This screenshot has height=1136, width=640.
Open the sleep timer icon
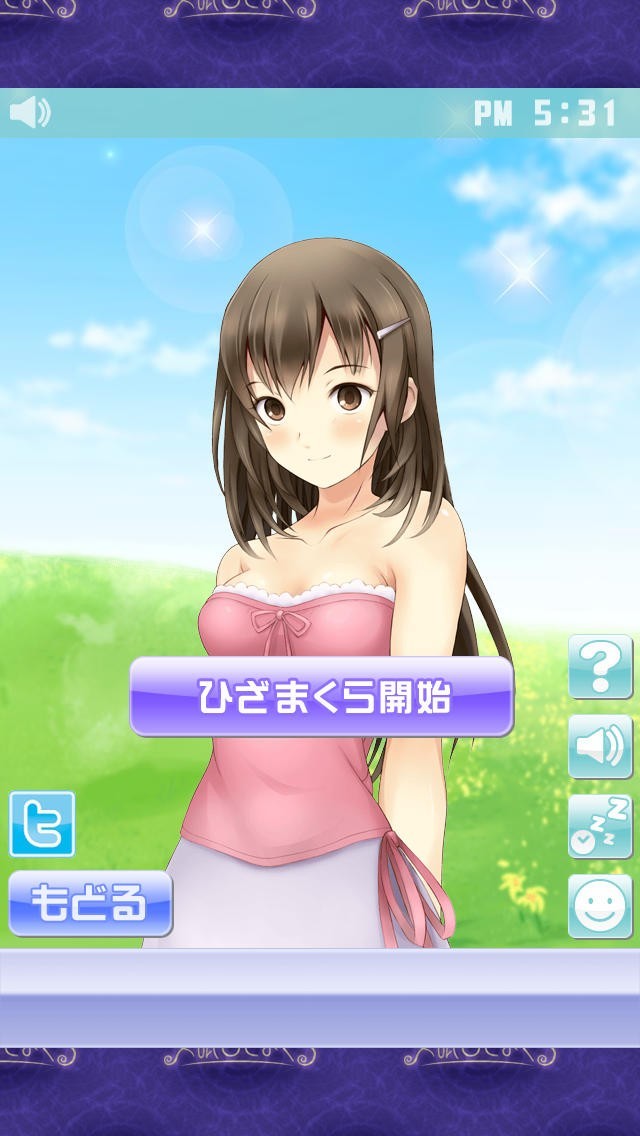click(x=600, y=827)
